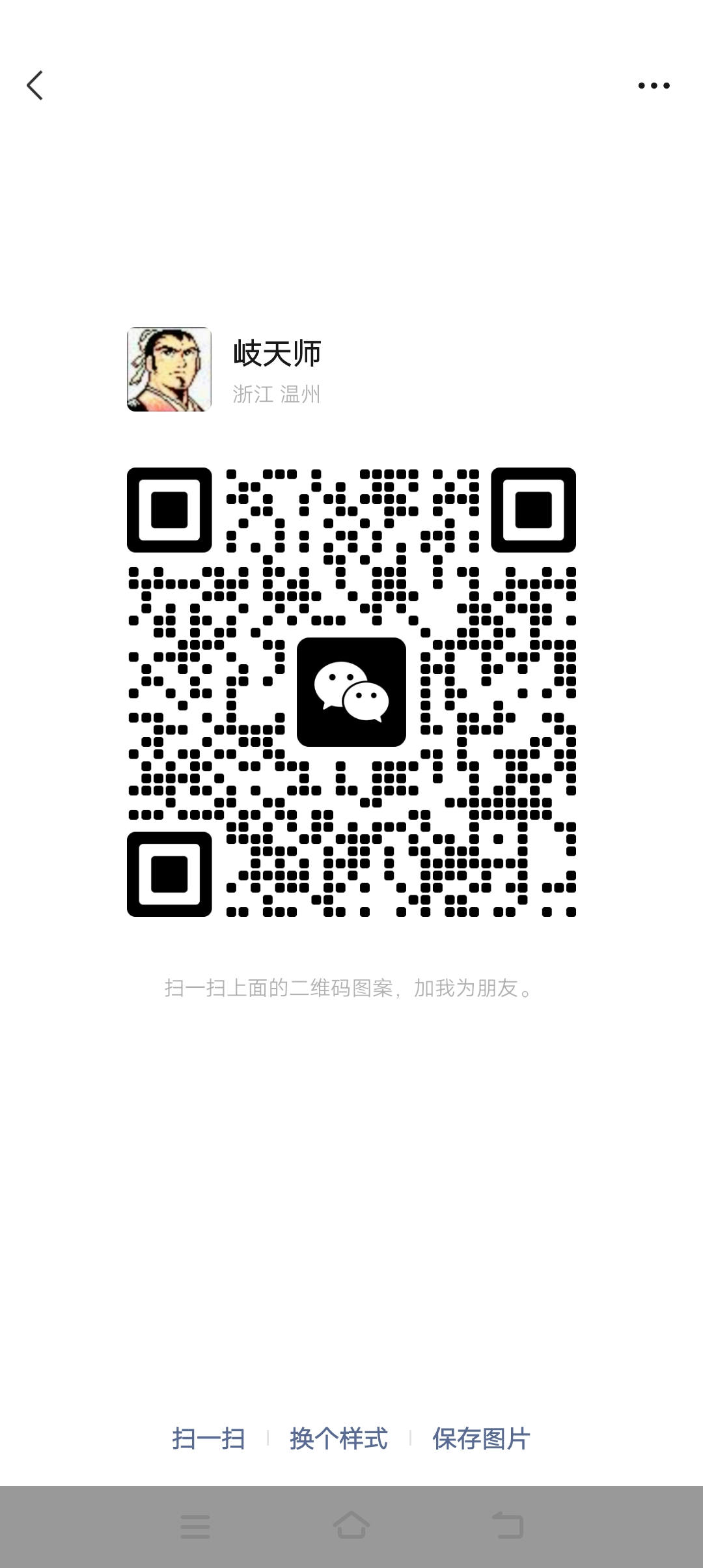Go back using the top-left arrow

click(34, 85)
